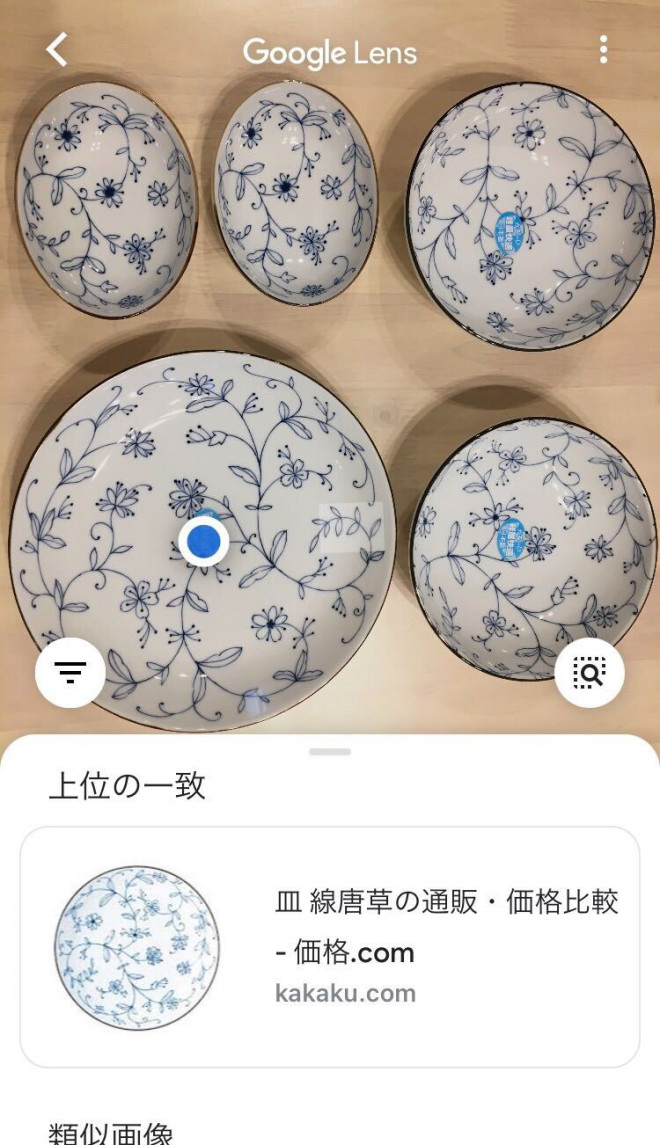Tap the results sheet drag handle
The image size is (660, 1145).
330,751
